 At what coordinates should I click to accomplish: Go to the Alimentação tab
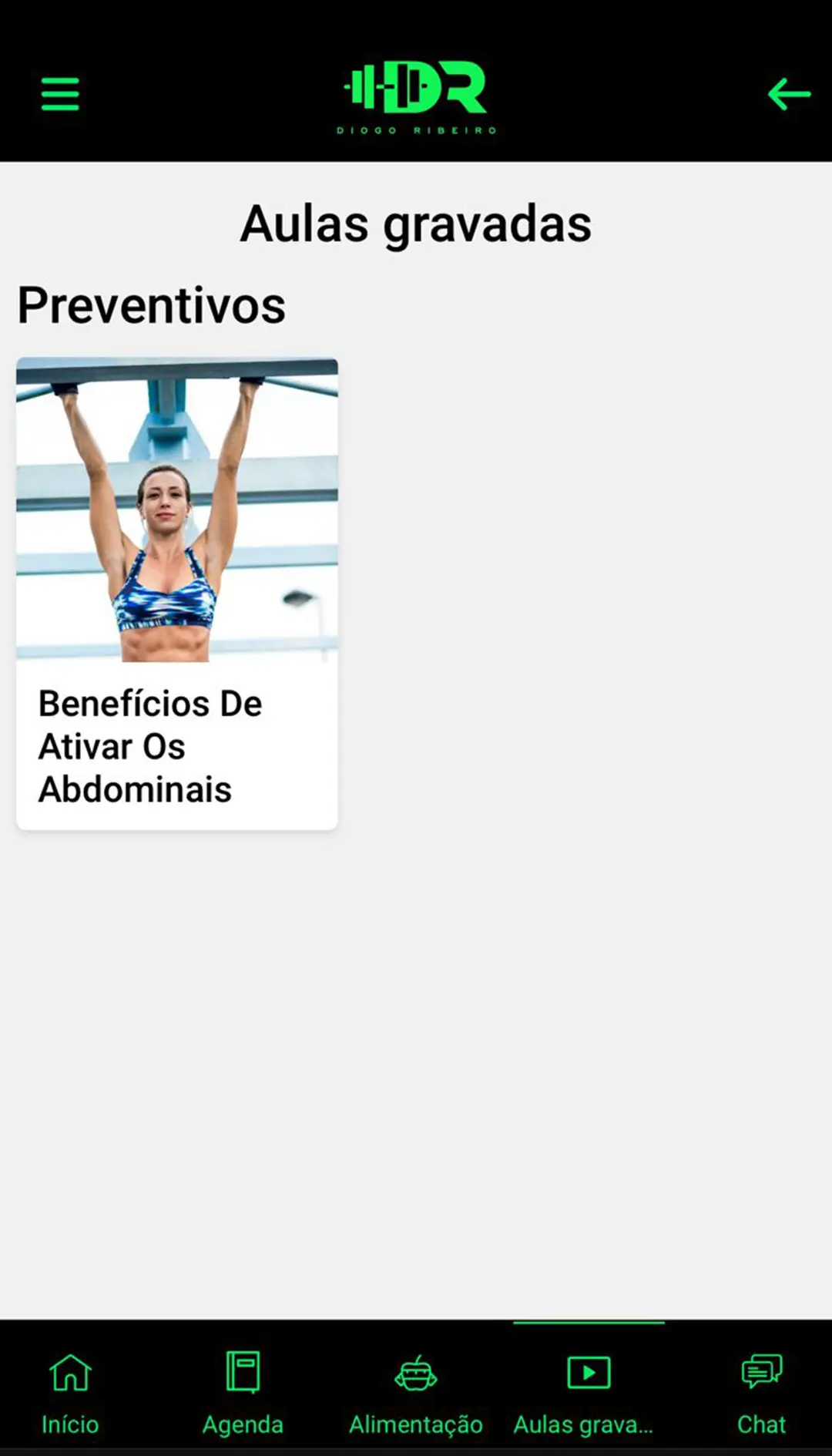416,1391
